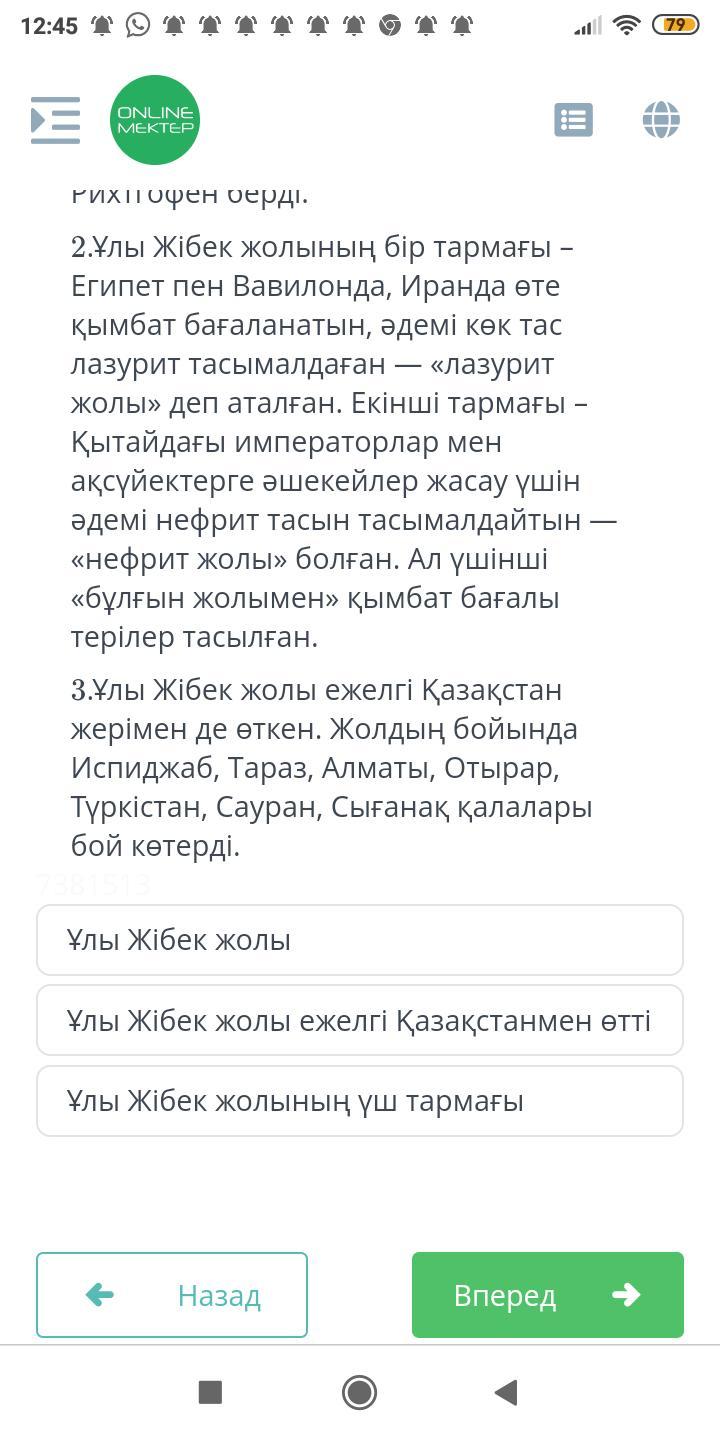Select answer 'Ұлы Жібек жолы'
The height and width of the screenshot is (1440, 720).
360,940
